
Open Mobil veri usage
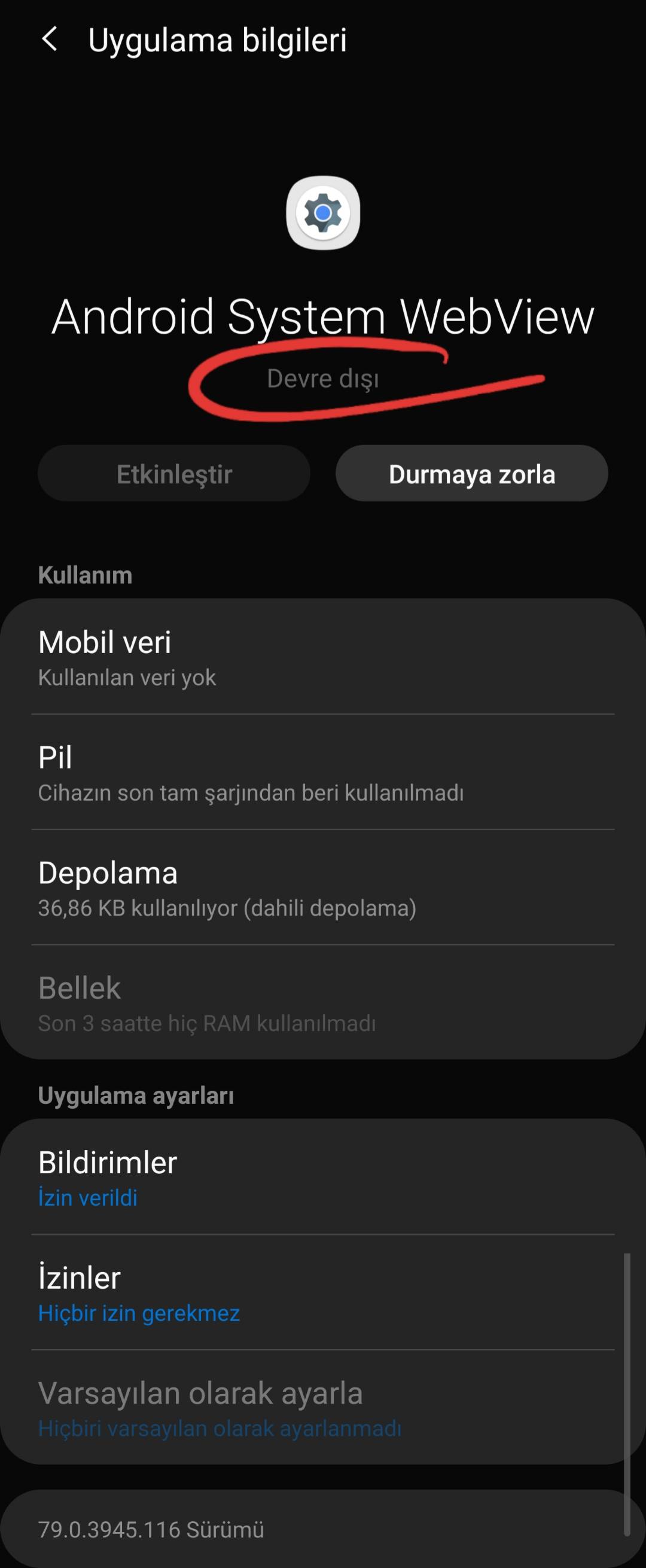click(x=322, y=657)
